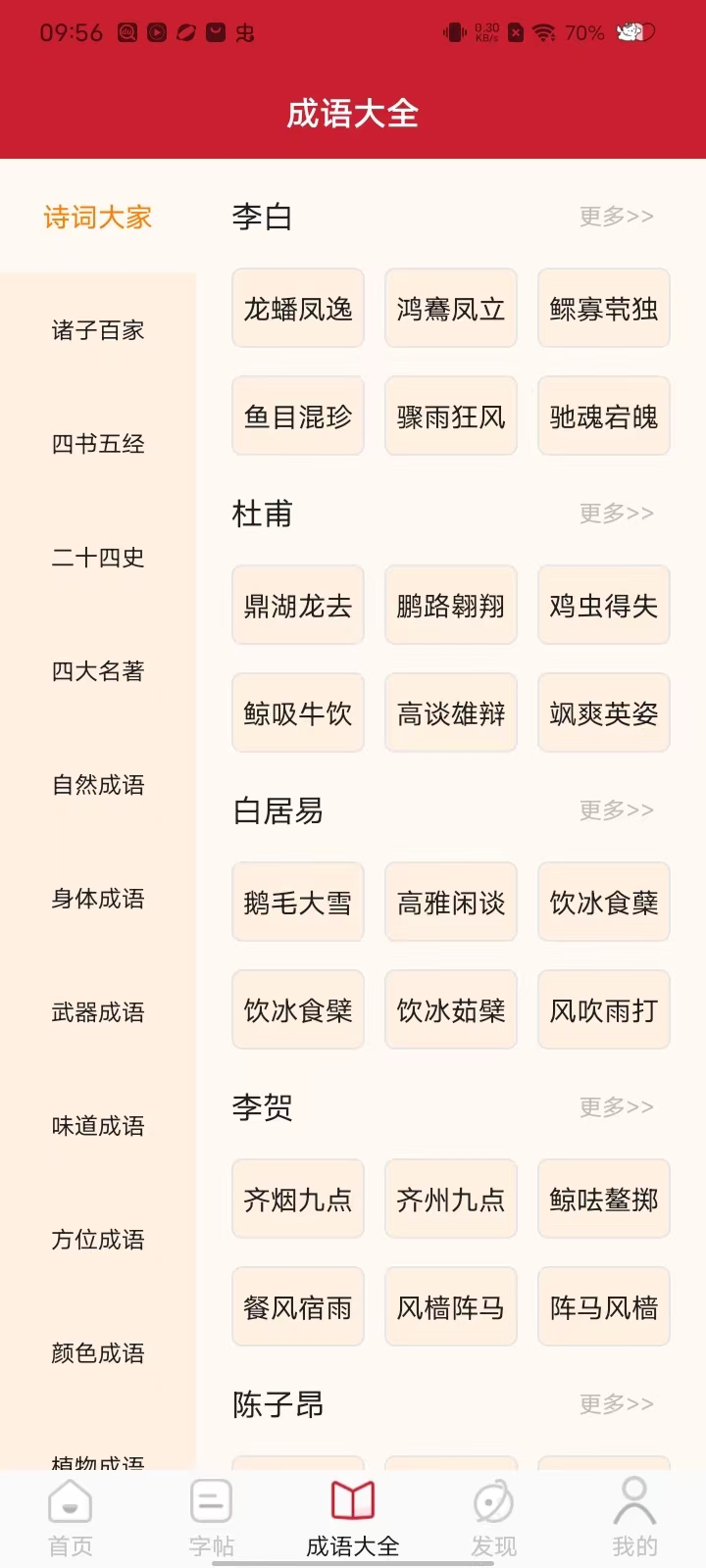This screenshot has height=1568, width=706.
Task: Switch to the 自然成语 category
Action: click(98, 785)
